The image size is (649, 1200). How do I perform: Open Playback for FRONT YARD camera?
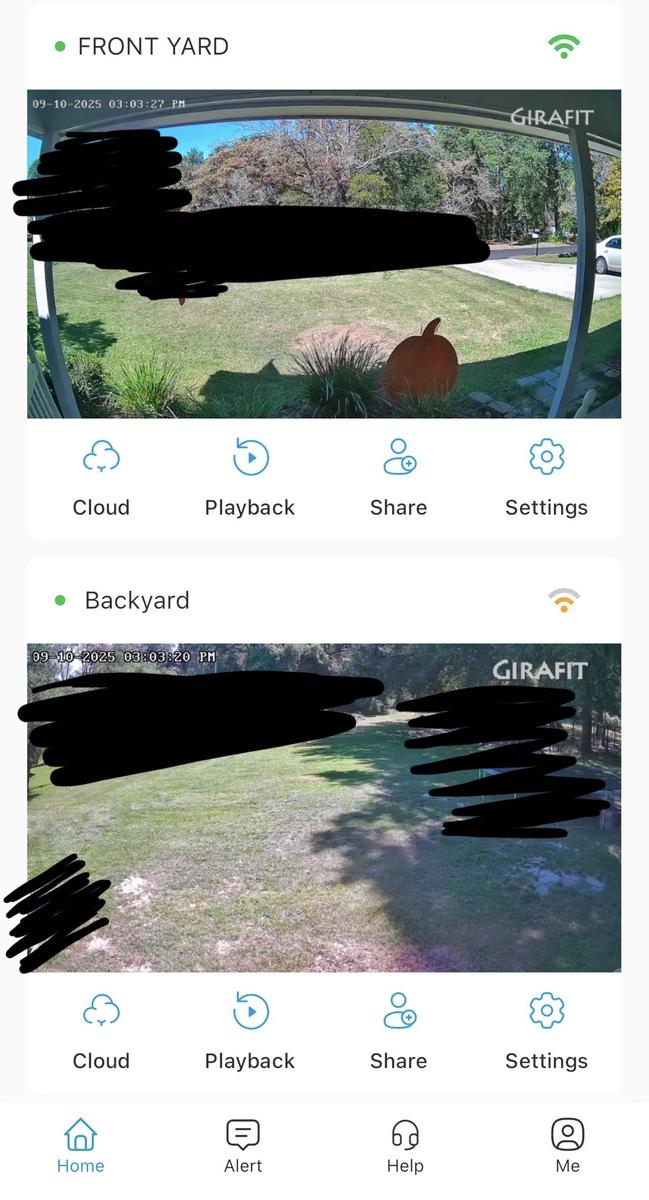click(x=250, y=478)
